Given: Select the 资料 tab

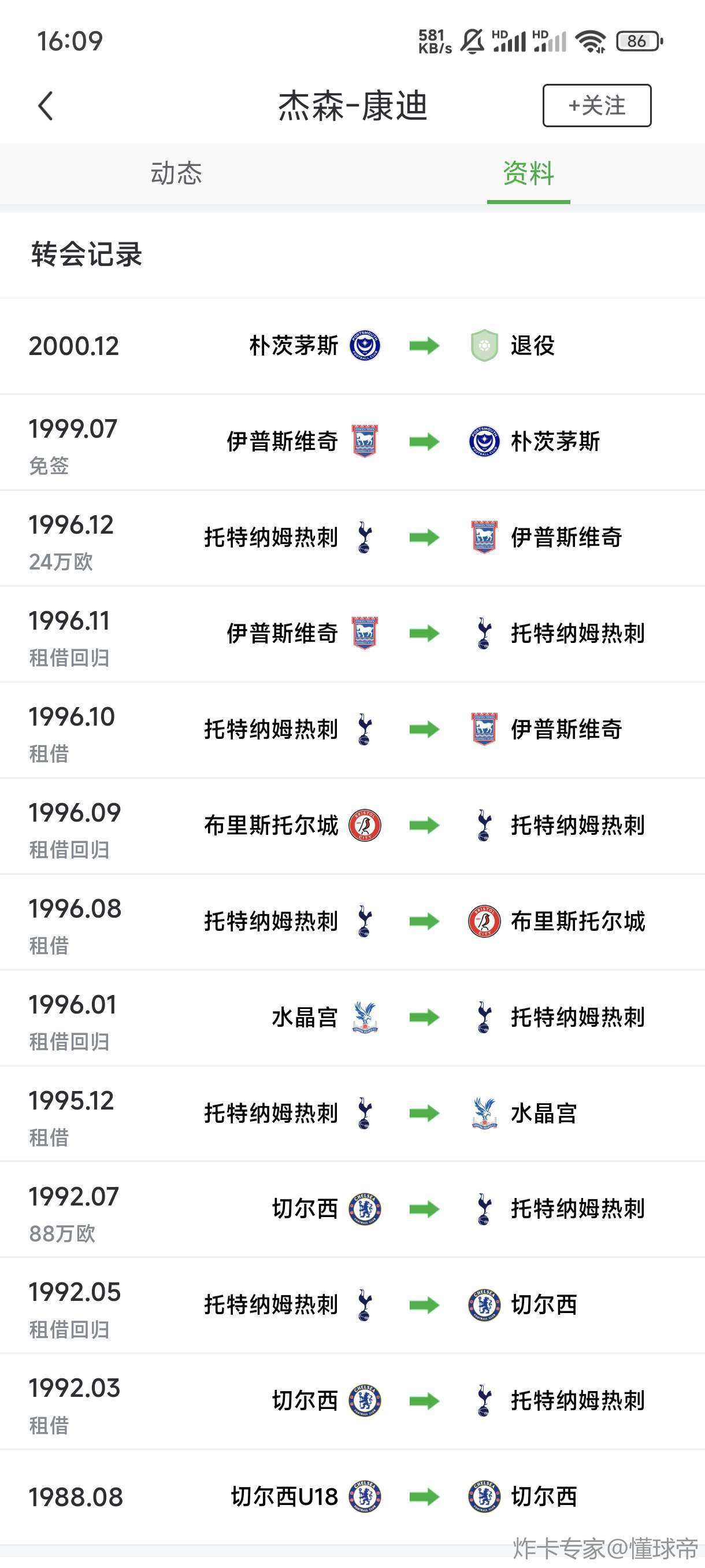Looking at the screenshot, I should click(528, 173).
